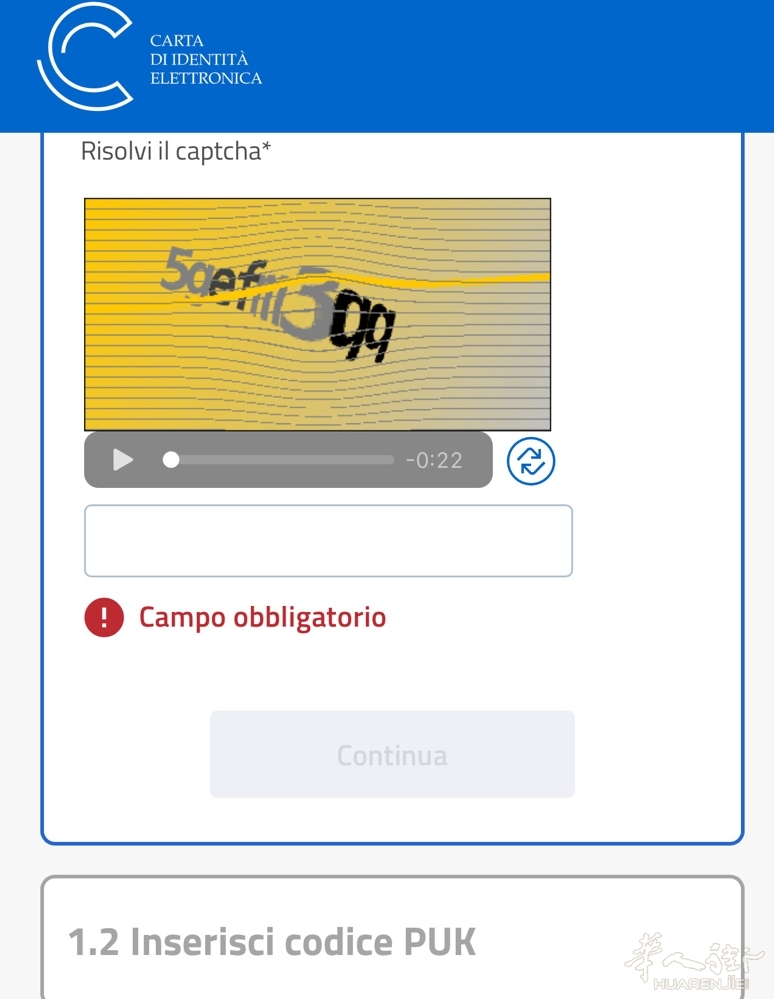This screenshot has width=774, height=999.
Task: Seek on the audio captcha progress bar
Action: point(282,460)
